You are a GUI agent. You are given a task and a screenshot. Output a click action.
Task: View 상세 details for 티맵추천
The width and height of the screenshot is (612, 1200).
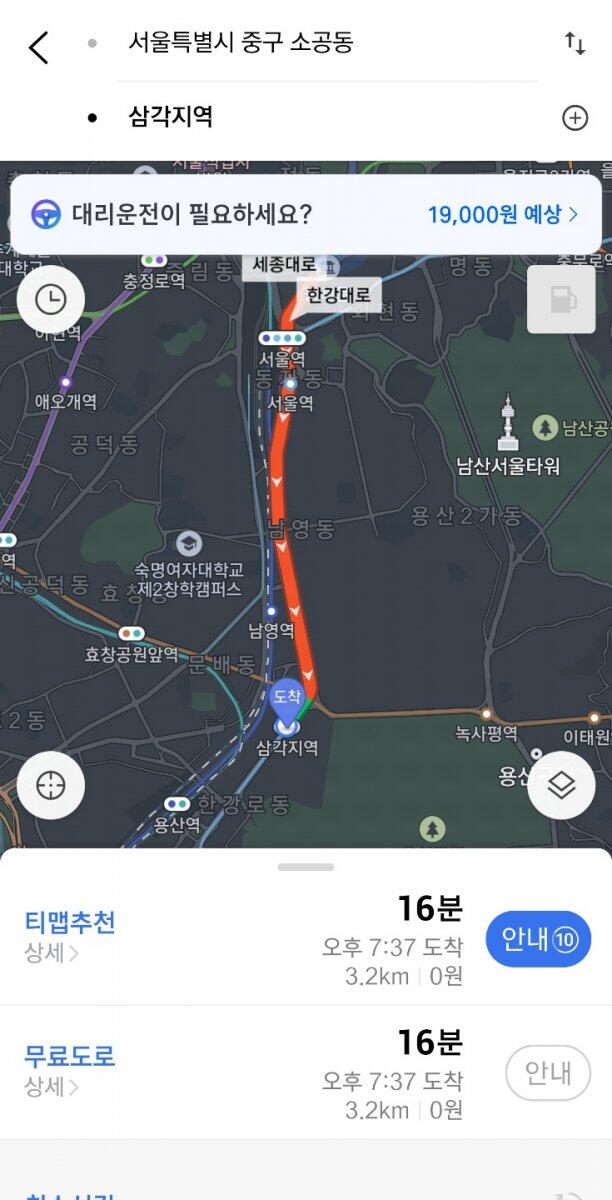(52, 952)
